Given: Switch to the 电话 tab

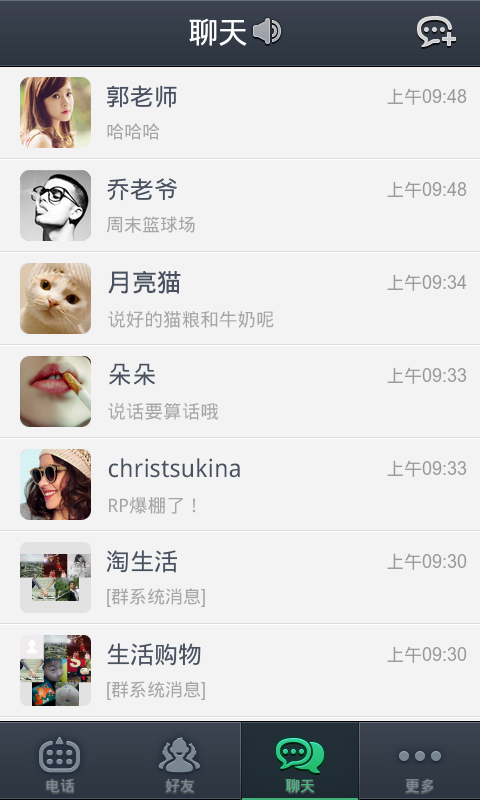Looking at the screenshot, I should coord(60,761).
